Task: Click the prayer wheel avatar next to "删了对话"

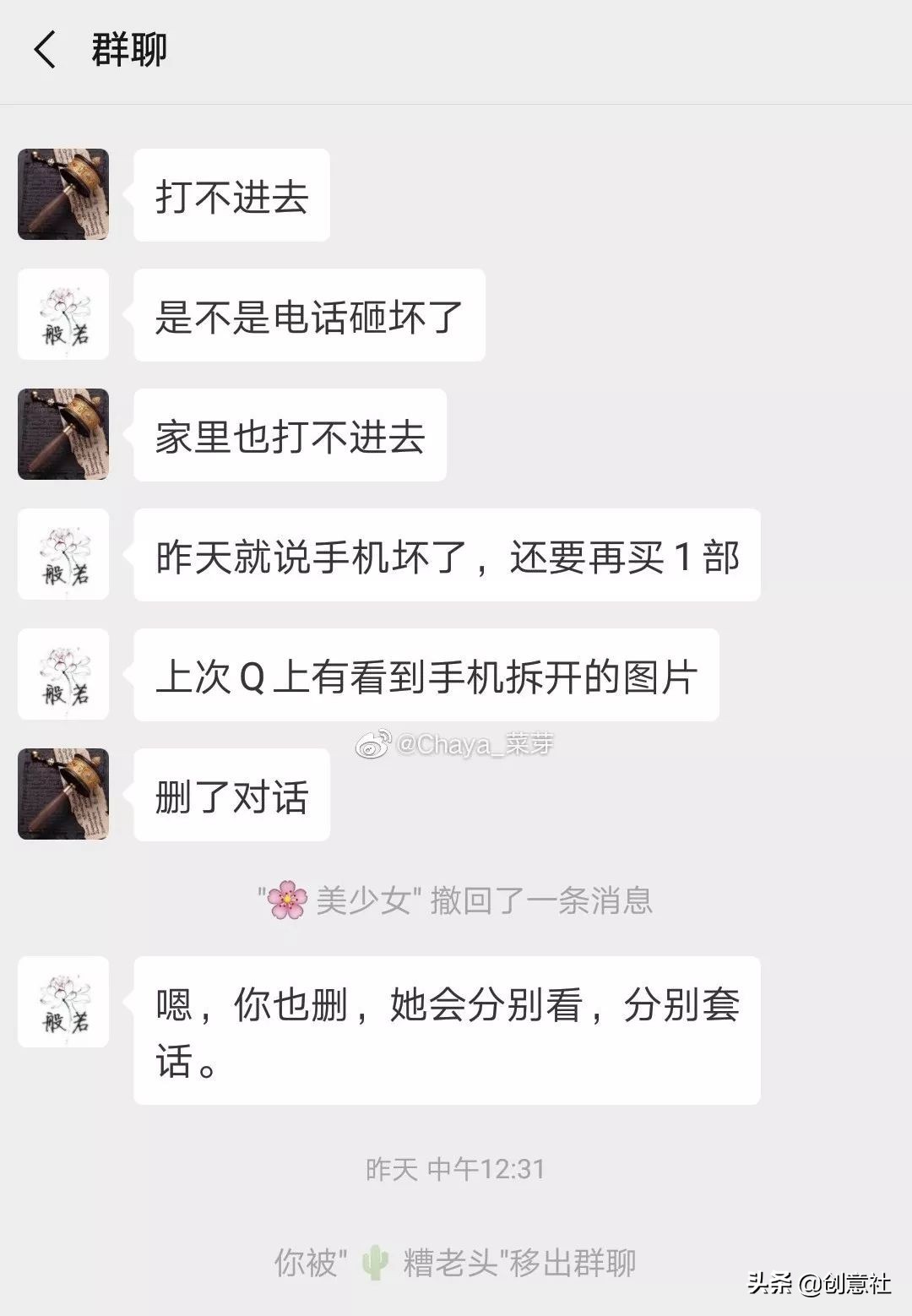Action: (63, 794)
